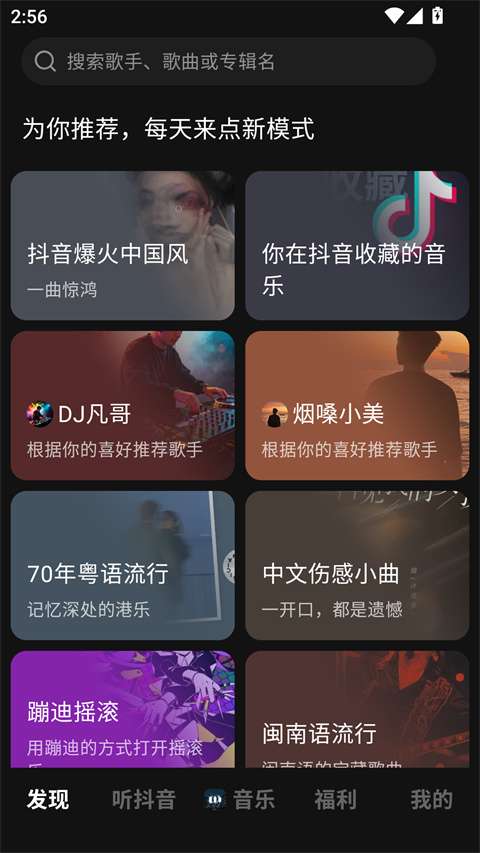This screenshot has width=480, height=853.
Task: Open the 抖音爆火中国风 playlist card
Action: pos(122,245)
